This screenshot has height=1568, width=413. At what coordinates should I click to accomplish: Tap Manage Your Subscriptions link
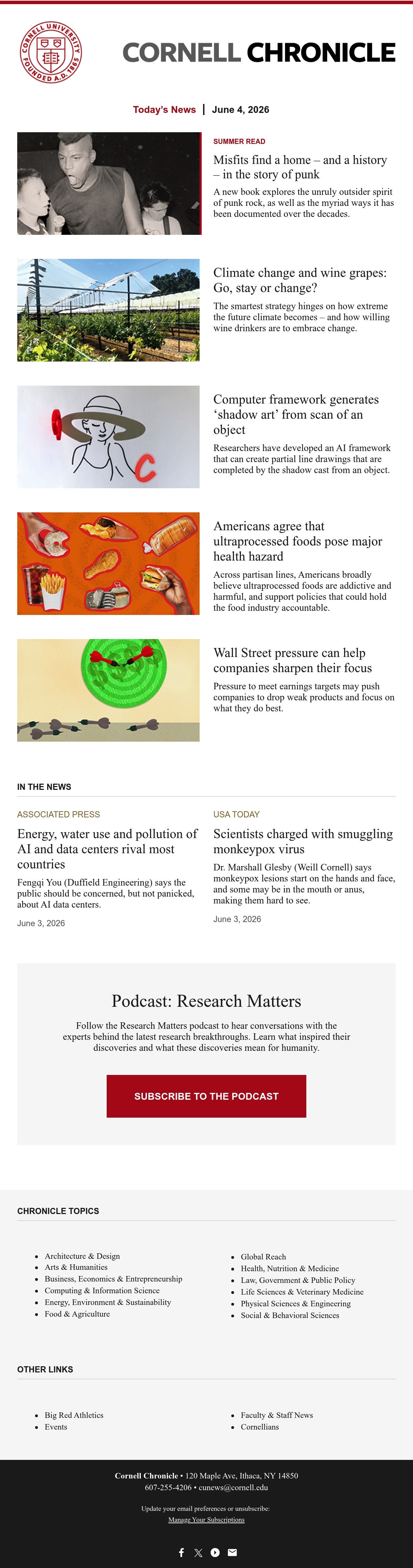pyautogui.click(x=206, y=1520)
